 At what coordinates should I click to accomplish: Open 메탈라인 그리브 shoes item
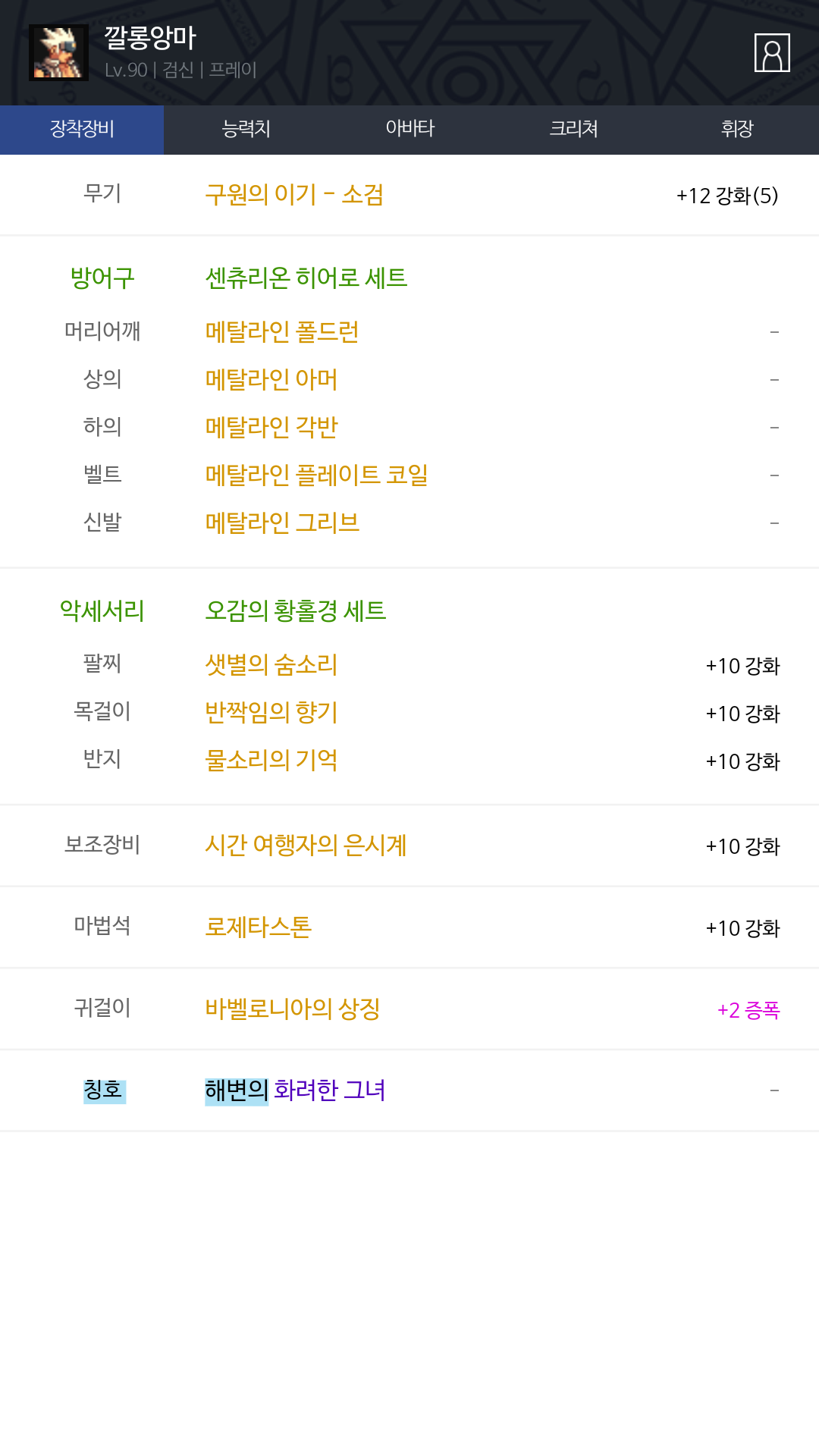(x=282, y=523)
